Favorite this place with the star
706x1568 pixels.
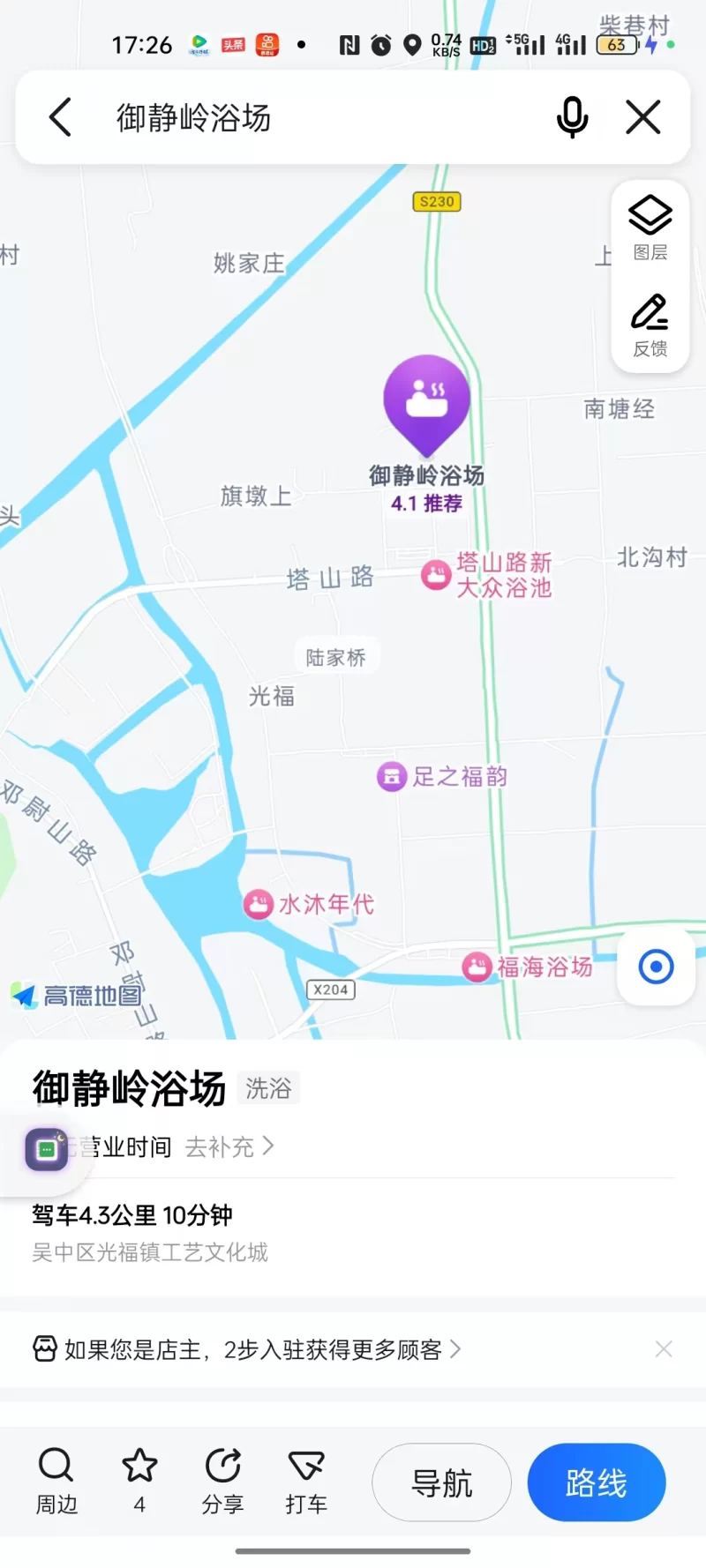click(x=139, y=1481)
